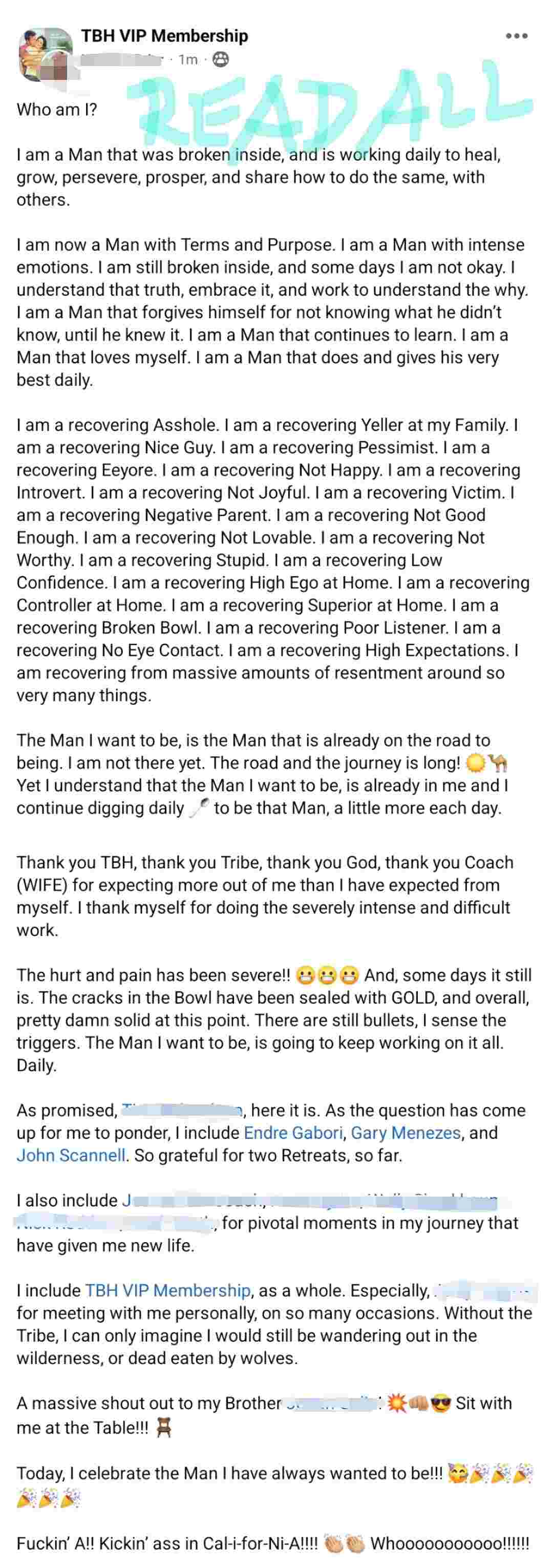Visit John Scannell's tagged profile
Image resolution: width=553 pixels, height=1568 pixels.
(x=71, y=1155)
